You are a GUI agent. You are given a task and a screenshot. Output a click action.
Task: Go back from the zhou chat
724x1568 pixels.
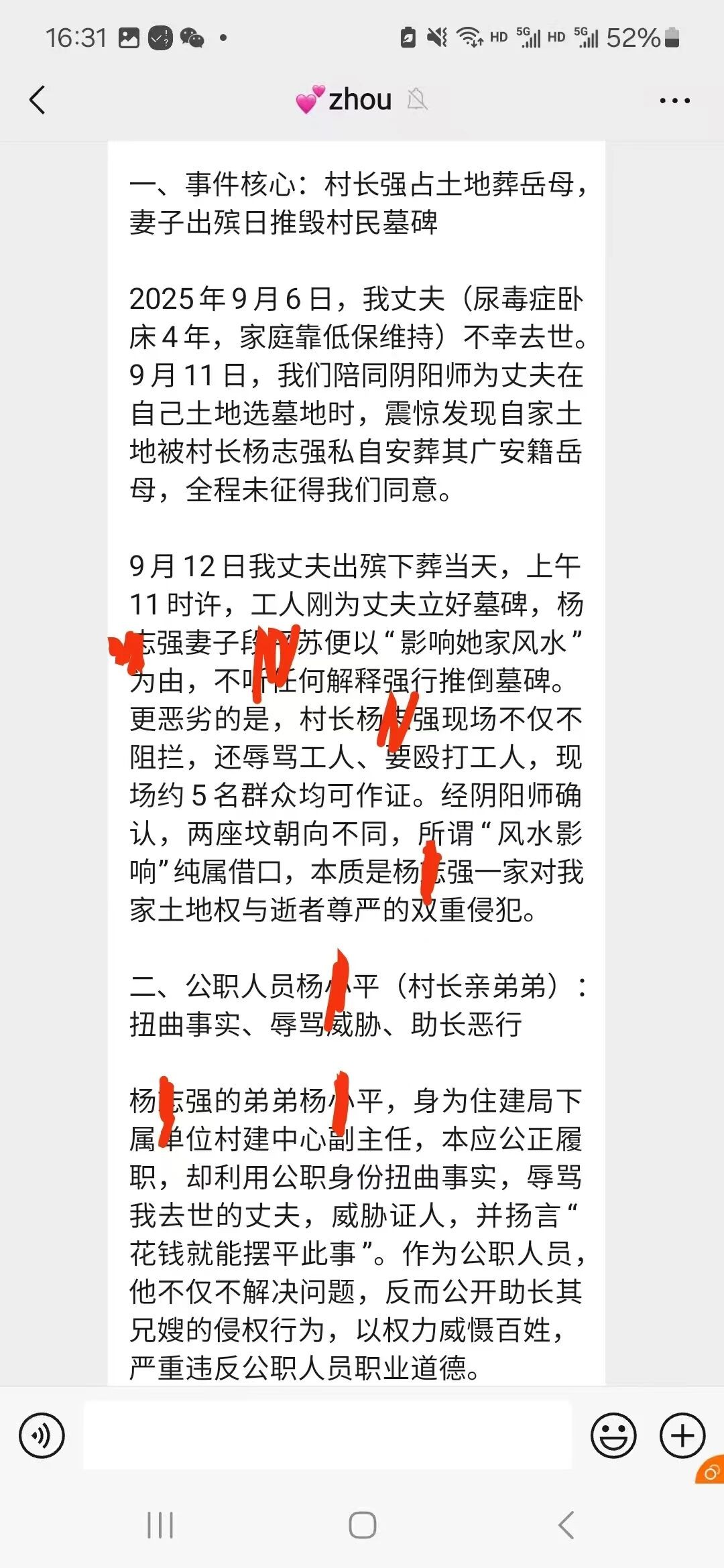[x=38, y=101]
